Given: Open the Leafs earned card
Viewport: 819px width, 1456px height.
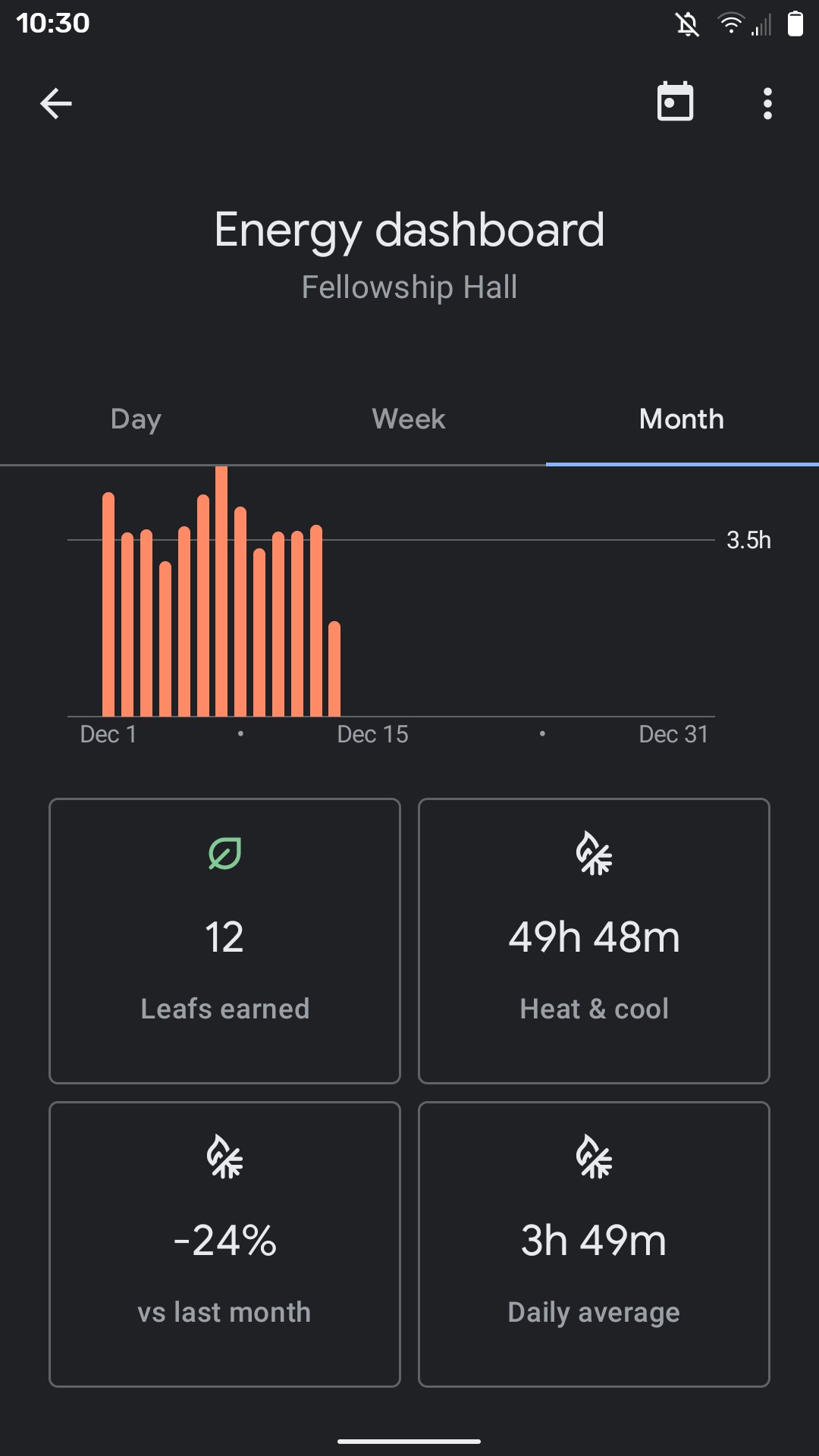Looking at the screenshot, I should click(224, 940).
